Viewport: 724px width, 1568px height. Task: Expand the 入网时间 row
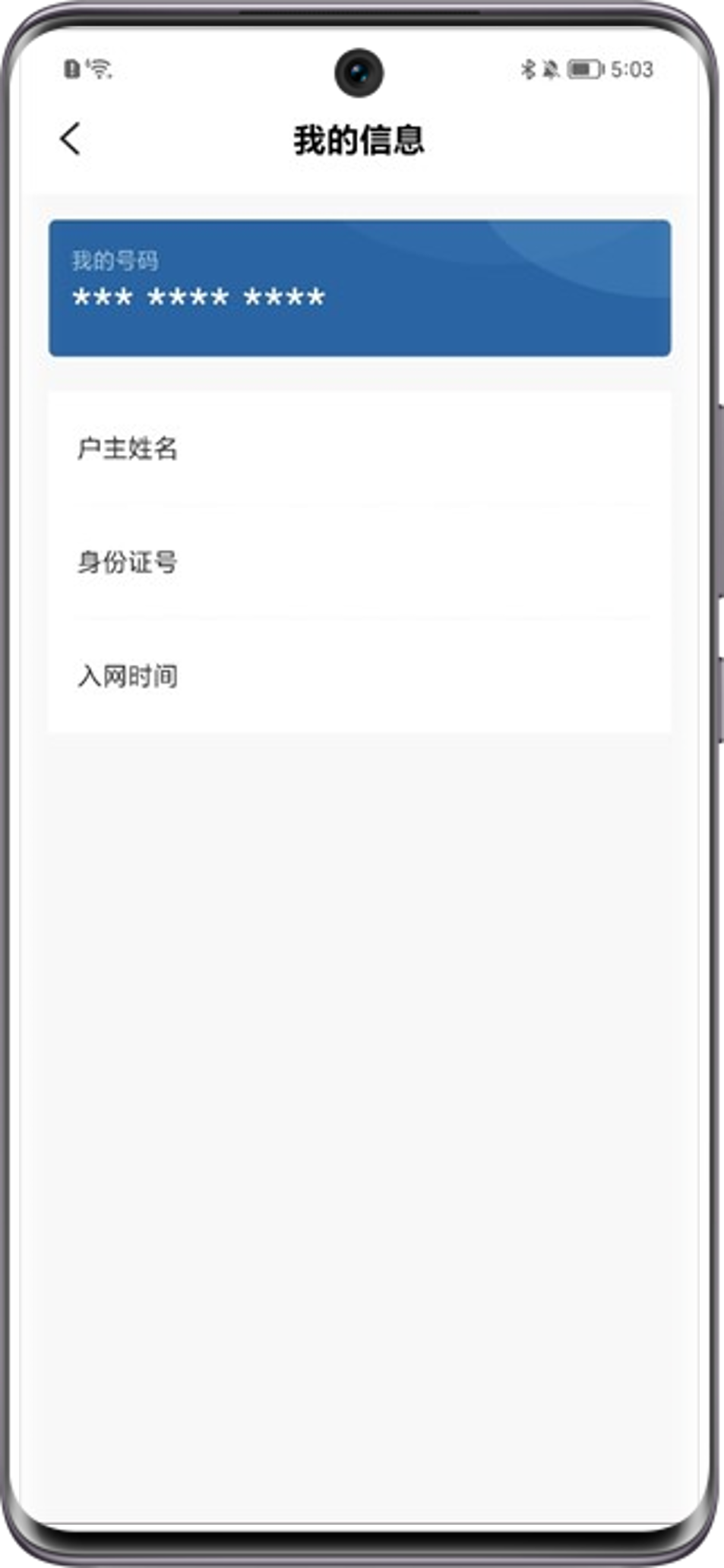tap(359, 675)
